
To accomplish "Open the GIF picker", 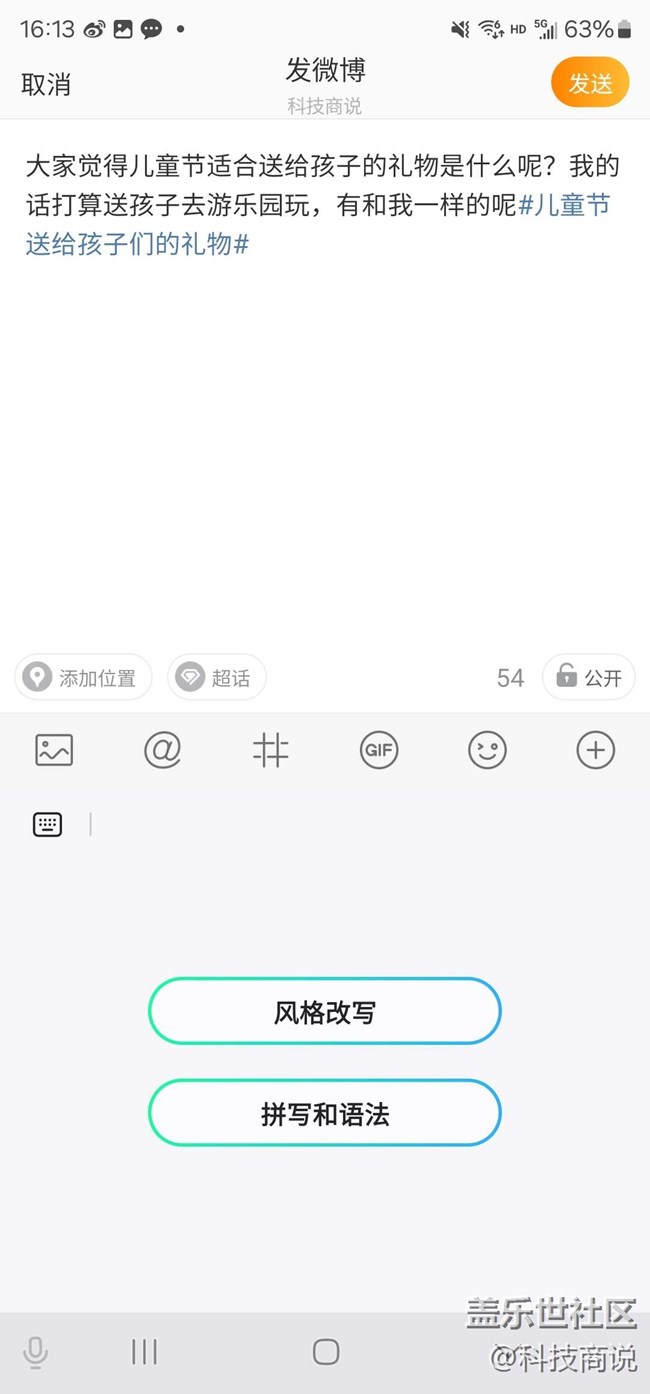I will (379, 750).
